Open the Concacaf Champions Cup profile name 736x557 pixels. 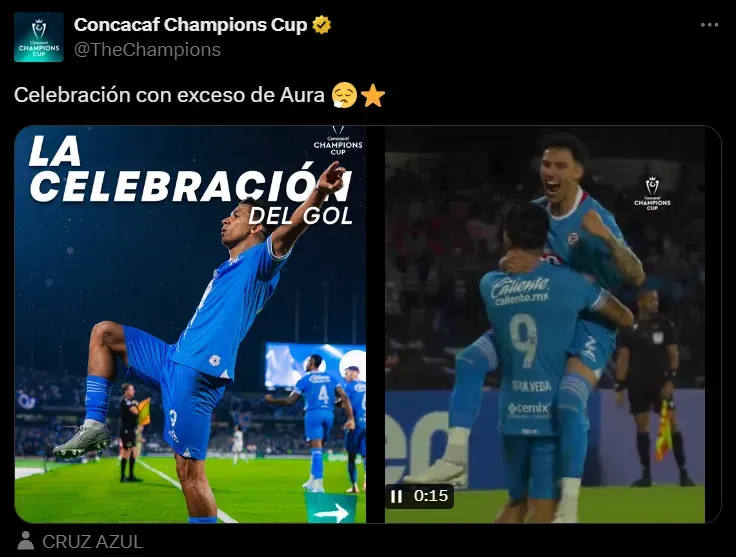pos(190,25)
